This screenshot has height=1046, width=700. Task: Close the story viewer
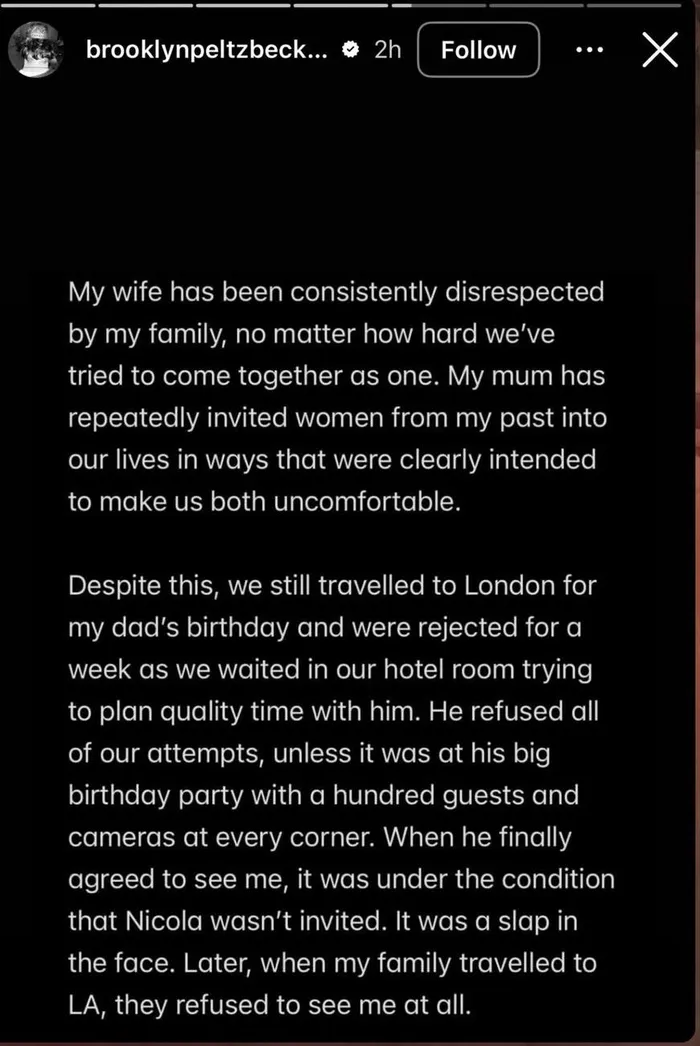coord(659,50)
